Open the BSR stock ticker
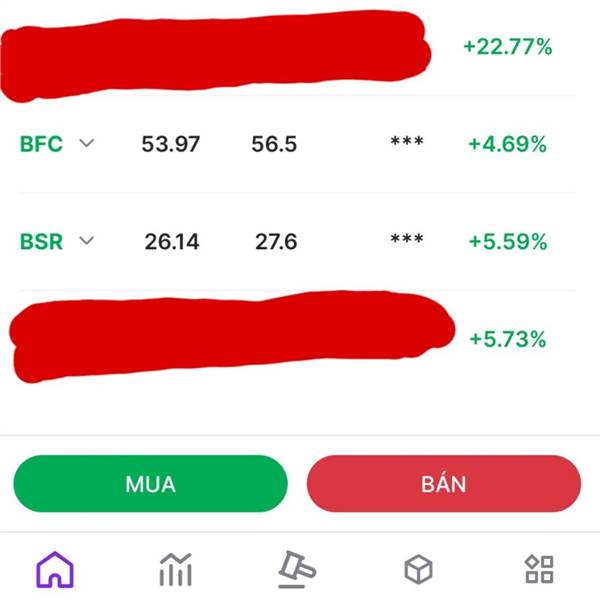The height and width of the screenshot is (600, 600). point(41,241)
